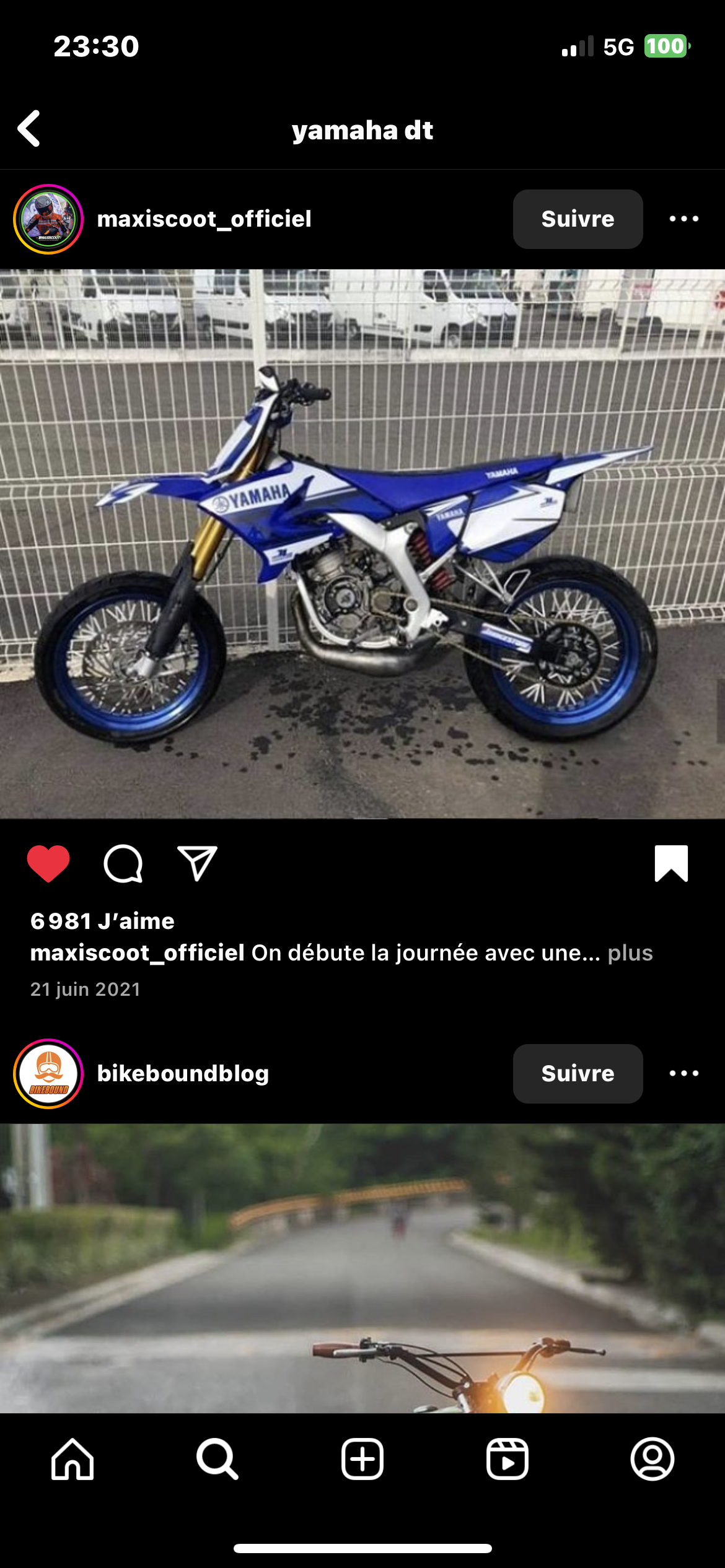
Task: Expand caption with "plus" link
Action: pos(630,953)
